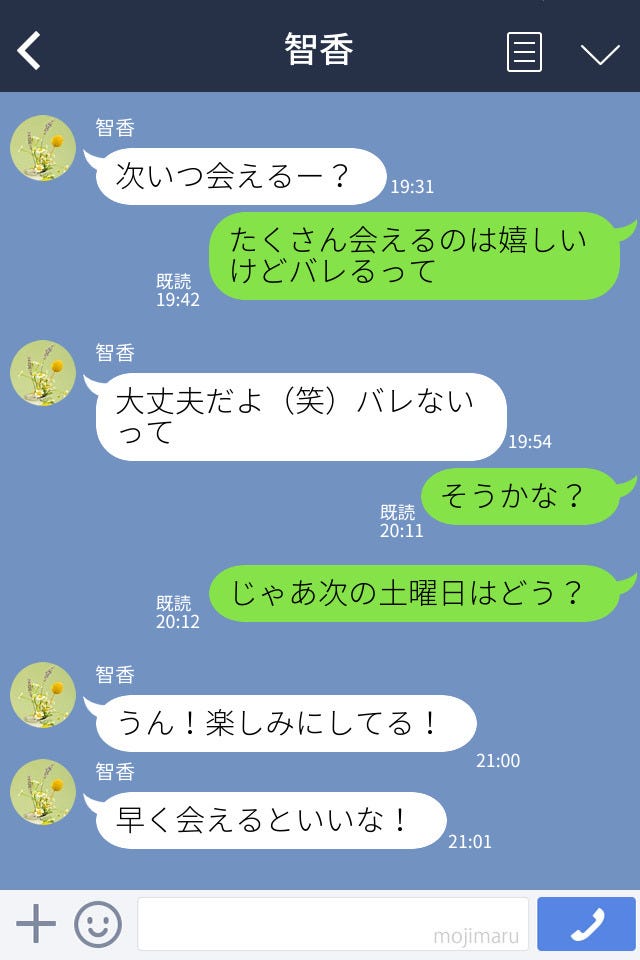The height and width of the screenshot is (960, 640).
Task: Focus the message text field
Action: (x=332, y=924)
